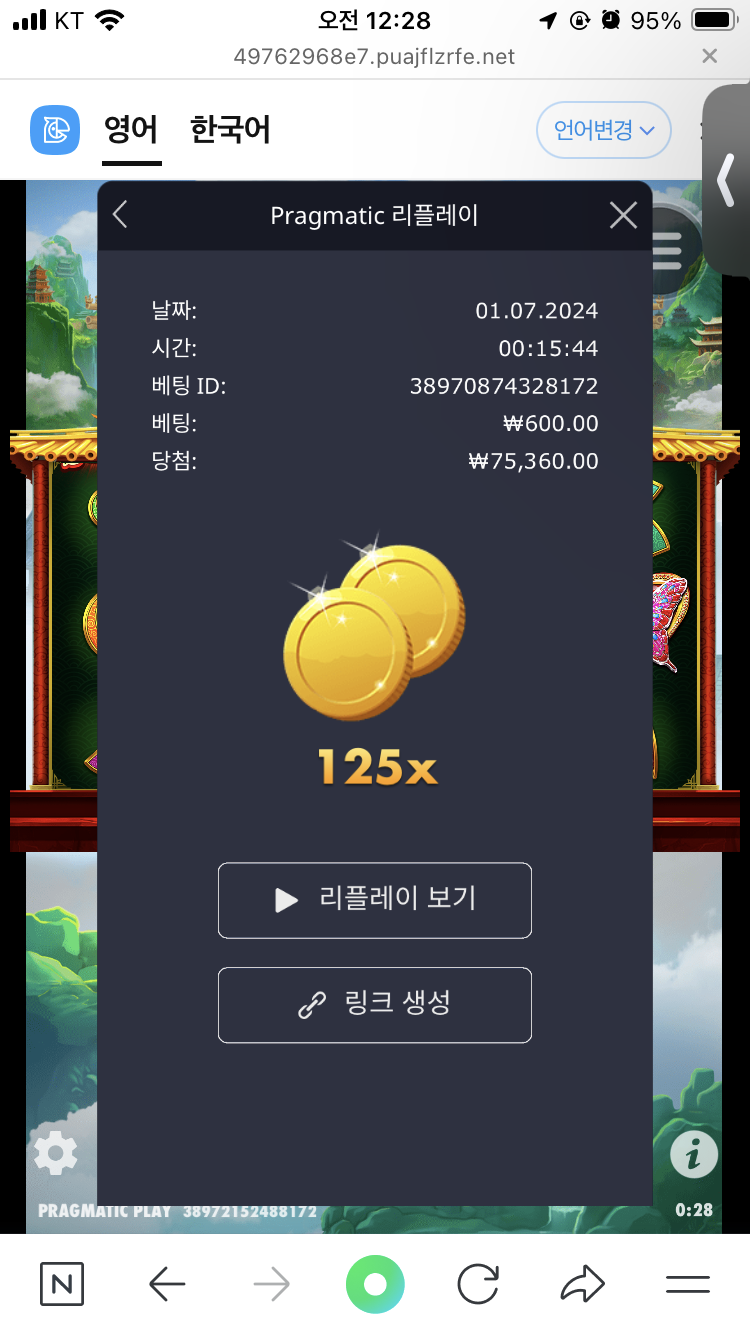This screenshot has height=1334, width=750.
Task: Open the Naver home button
Action: 62,1284
